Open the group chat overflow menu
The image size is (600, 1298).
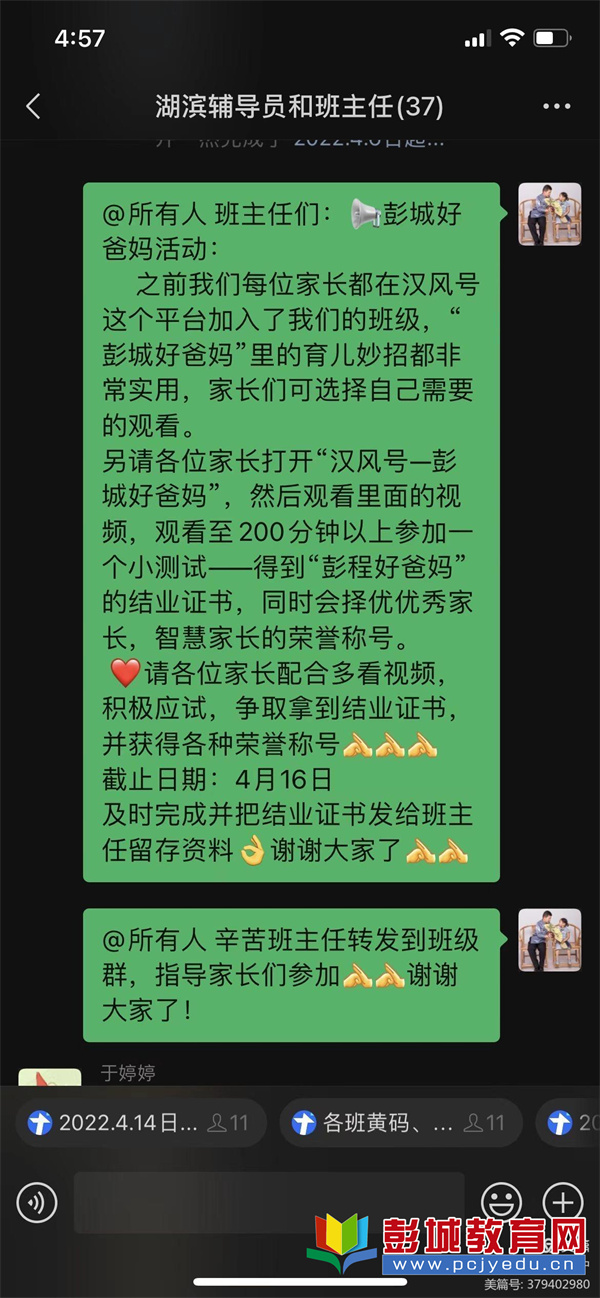(x=556, y=106)
